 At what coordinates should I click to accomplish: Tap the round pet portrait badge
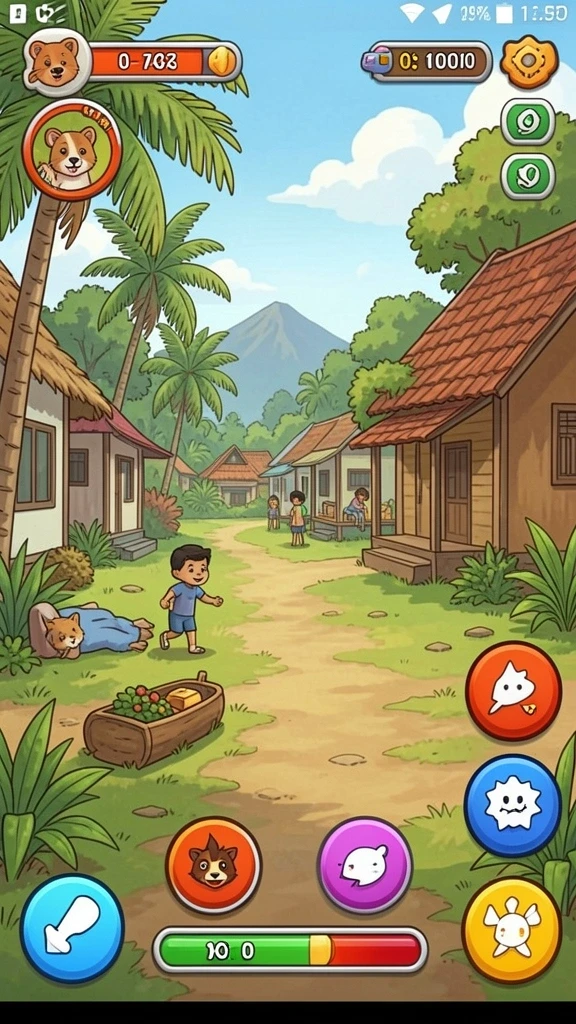72,150
